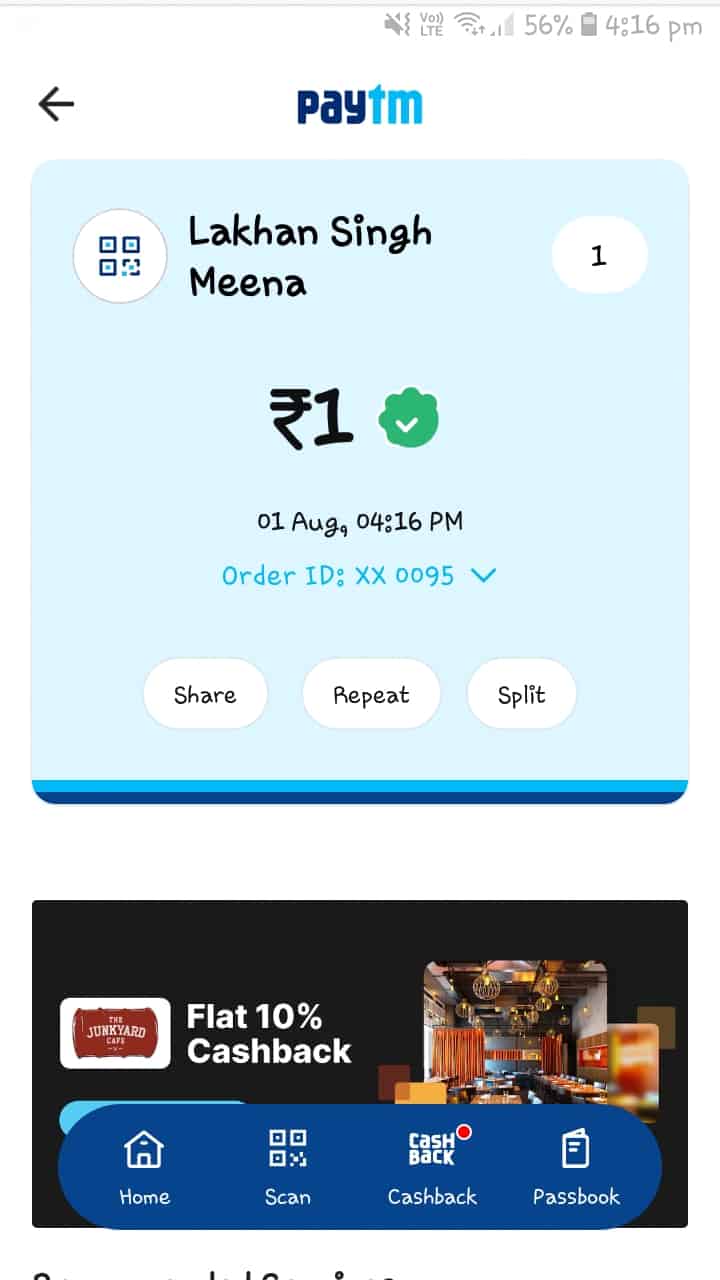The image size is (720, 1280).
Task: Expand the Order ID details
Action: pyautogui.click(x=483, y=575)
